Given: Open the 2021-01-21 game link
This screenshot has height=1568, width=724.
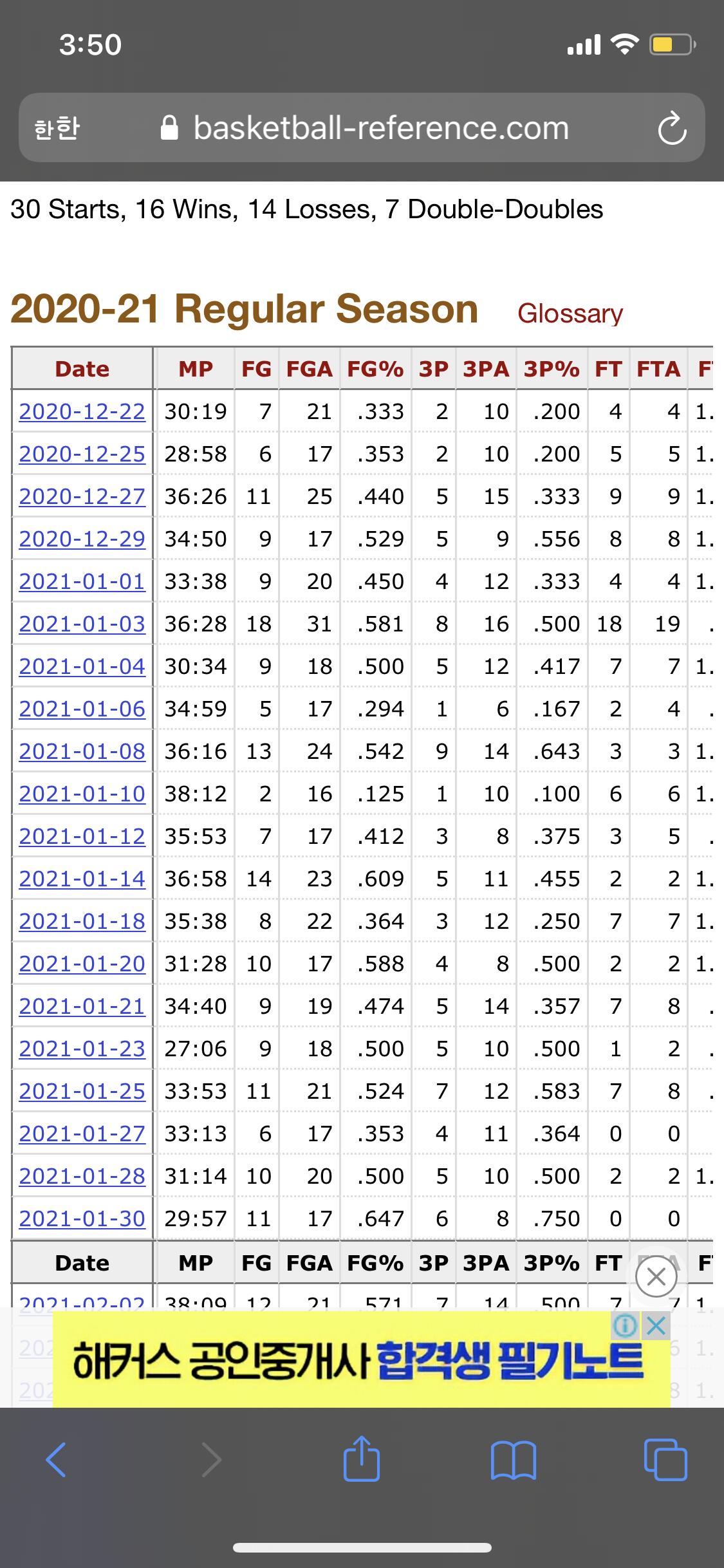Looking at the screenshot, I should (x=82, y=1006).
